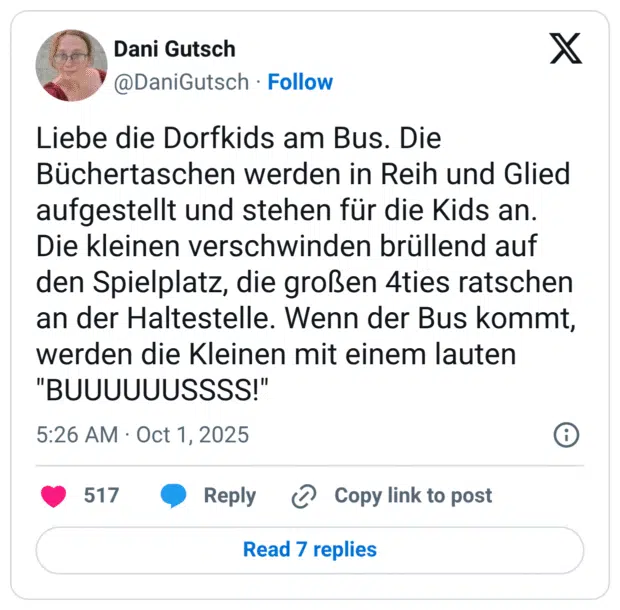Open the @DaniGutsch handle

[181, 82]
